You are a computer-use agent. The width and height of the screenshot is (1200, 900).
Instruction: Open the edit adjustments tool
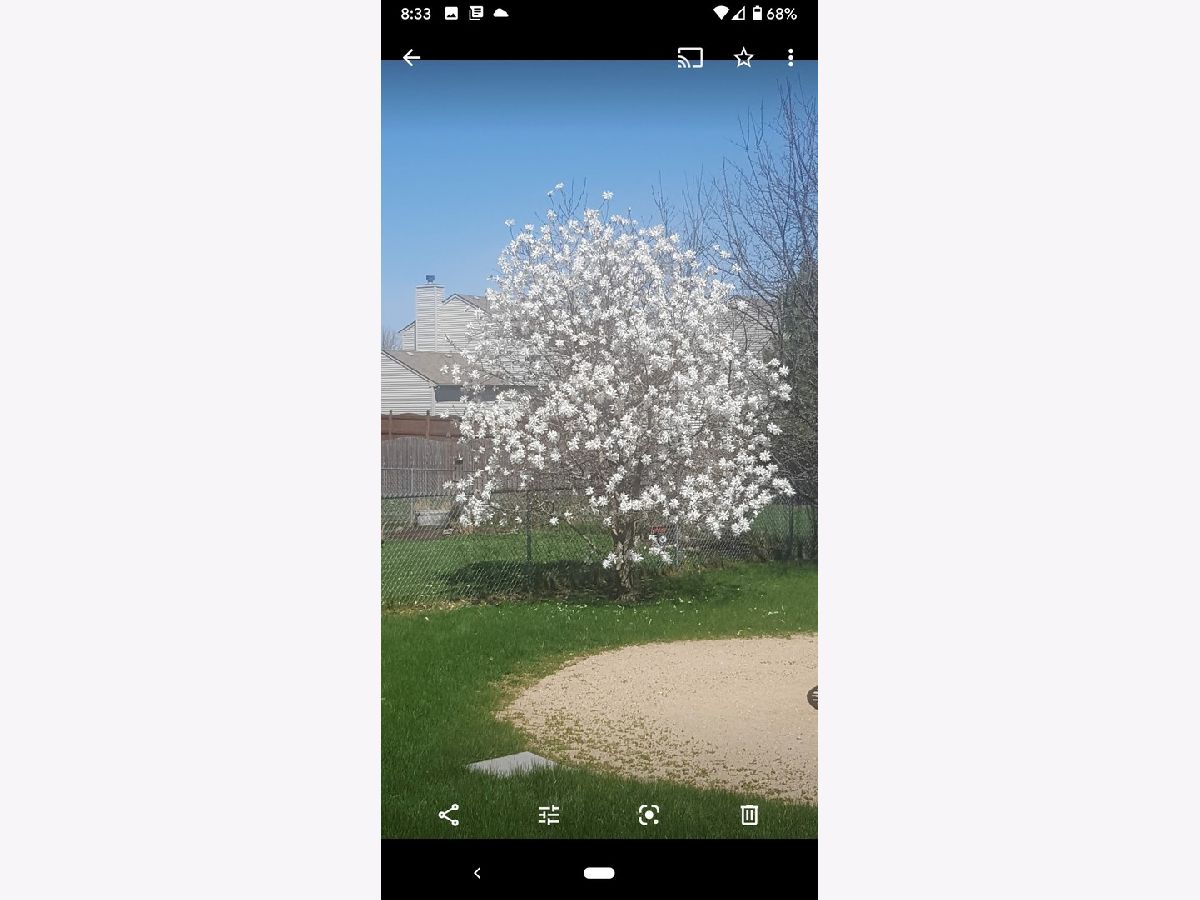point(549,815)
